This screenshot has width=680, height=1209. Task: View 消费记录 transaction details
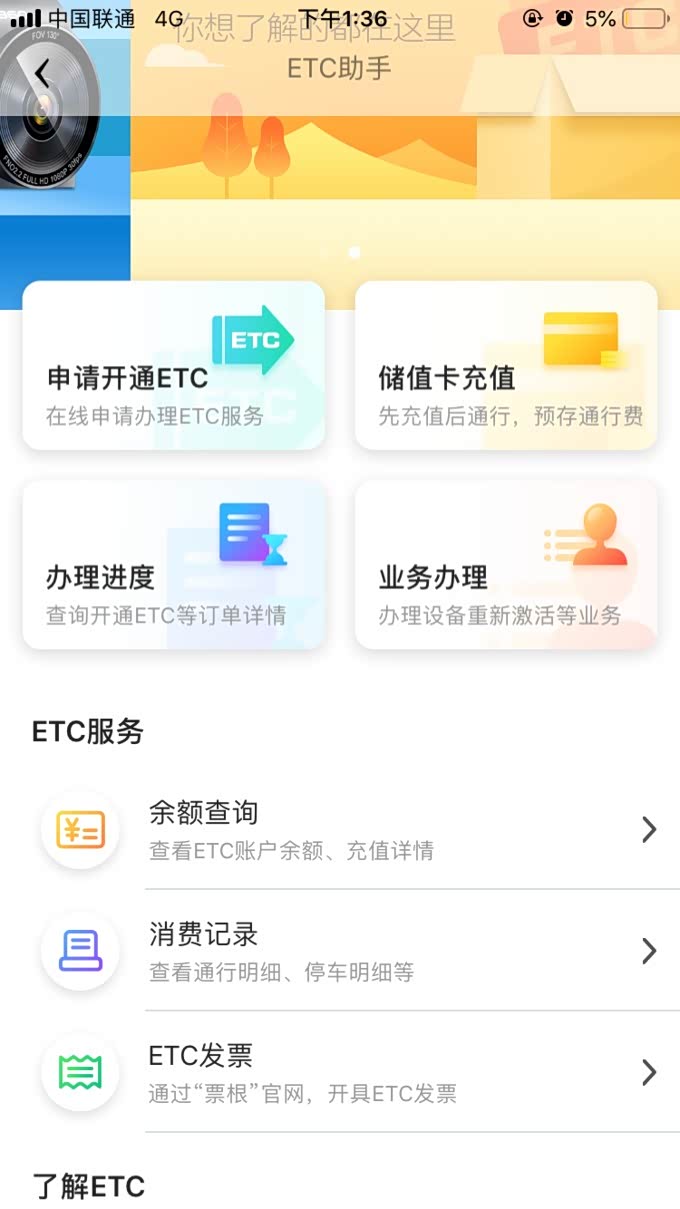400,951
